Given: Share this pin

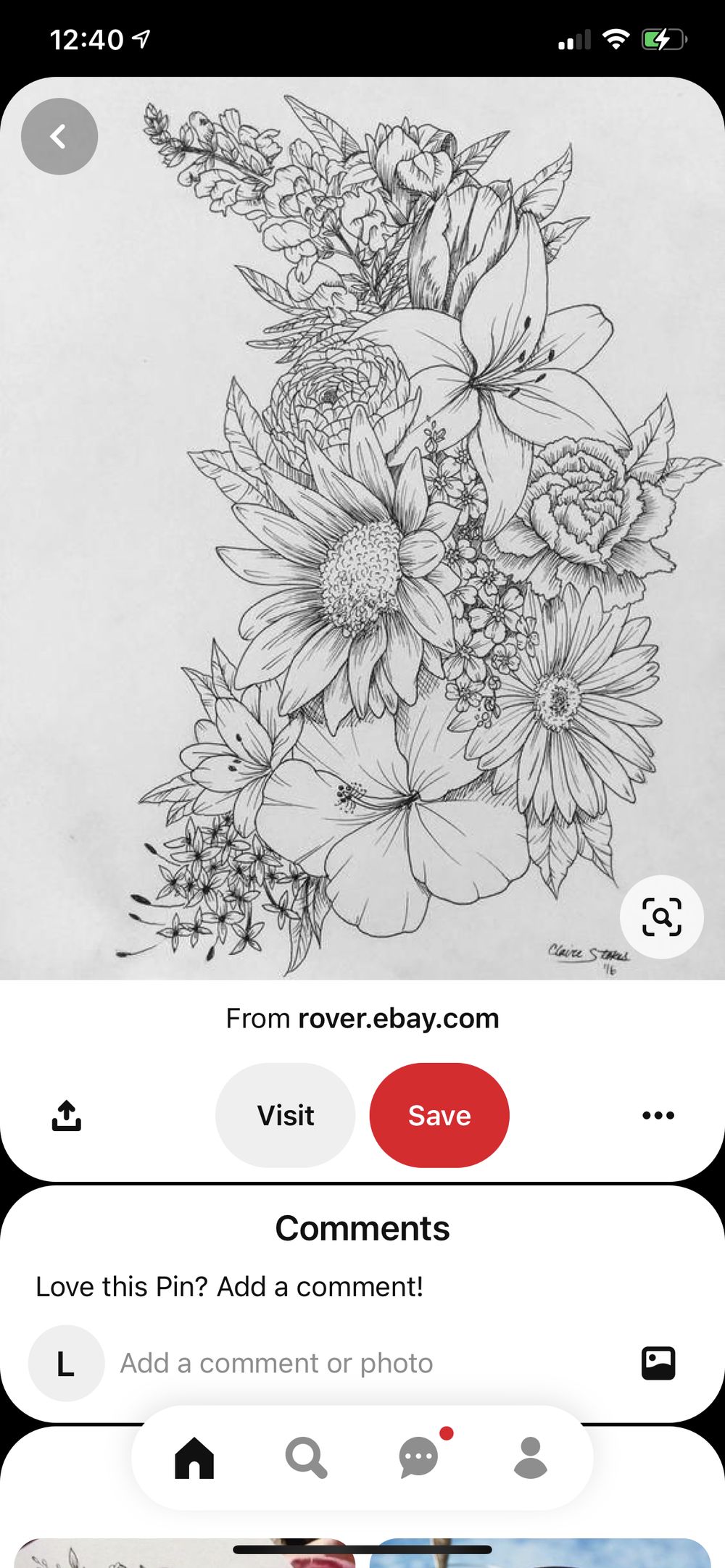Looking at the screenshot, I should coord(66,1115).
